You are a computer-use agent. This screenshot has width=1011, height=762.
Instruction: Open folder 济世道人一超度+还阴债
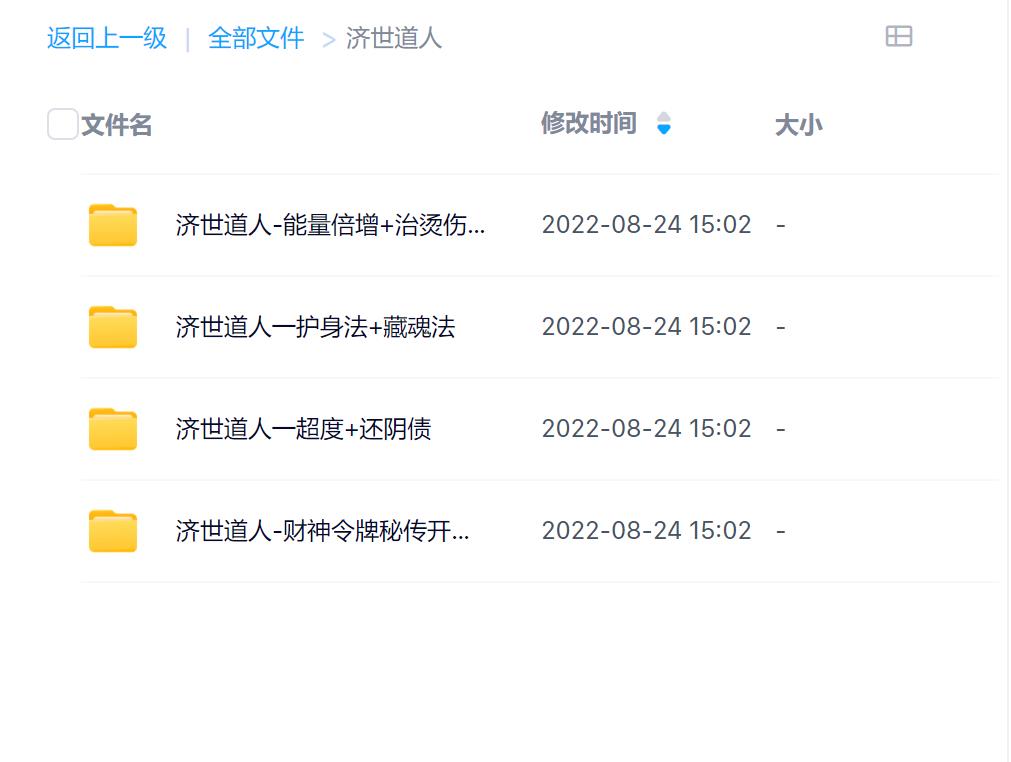pos(303,429)
